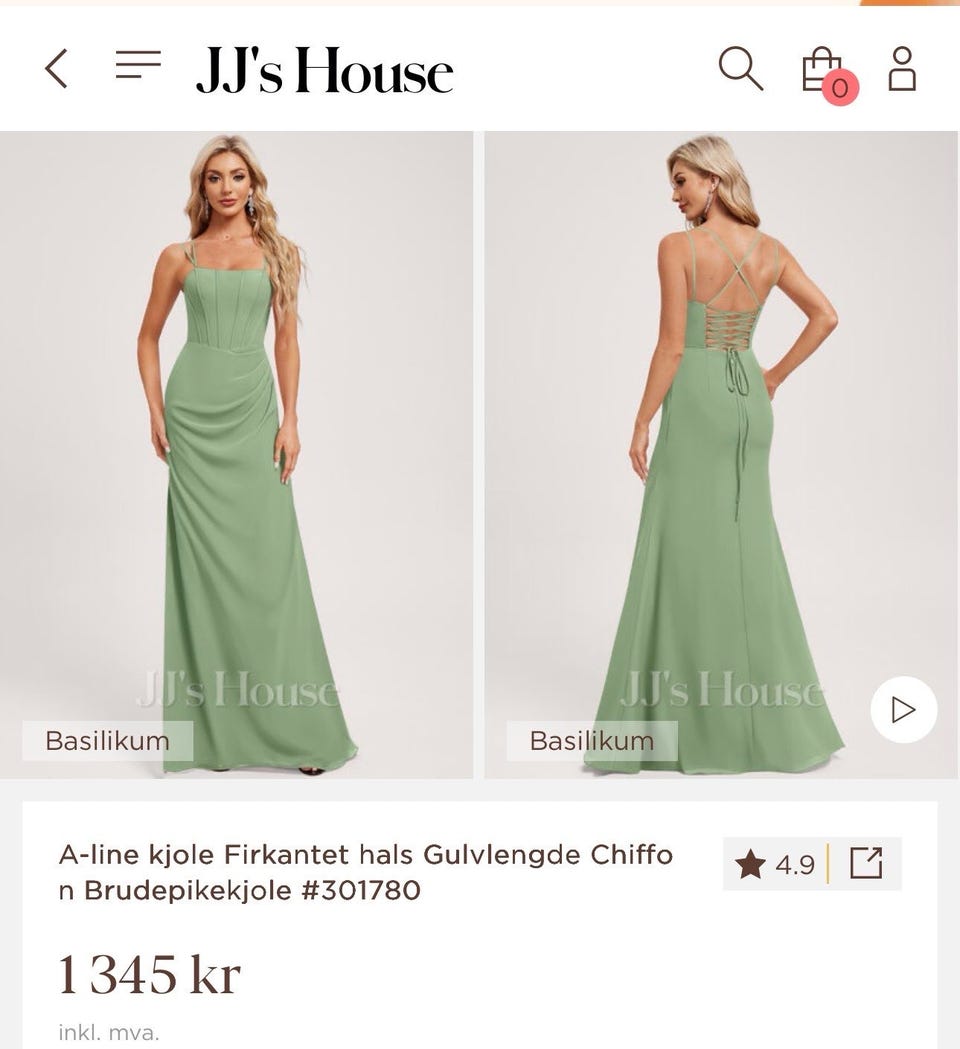Viewport: 960px width, 1049px height.
Task: Go back using the back arrow
Action: 55,66
